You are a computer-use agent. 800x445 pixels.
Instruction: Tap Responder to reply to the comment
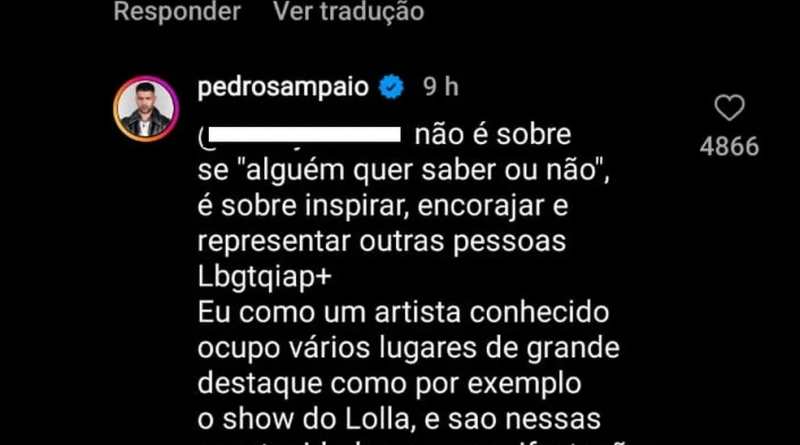coord(177,12)
